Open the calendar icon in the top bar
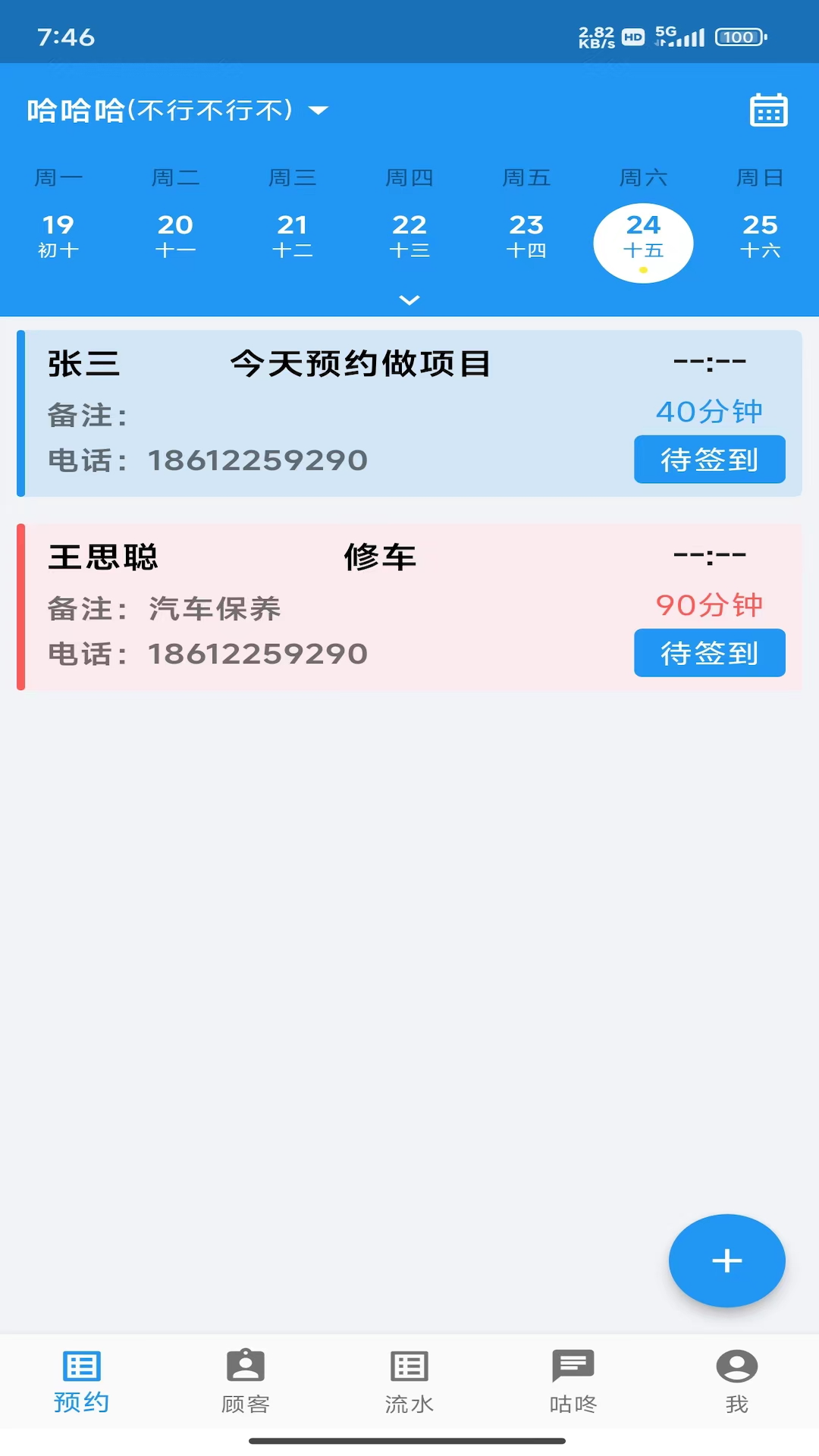 pyautogui.click(x=769, y=110)
